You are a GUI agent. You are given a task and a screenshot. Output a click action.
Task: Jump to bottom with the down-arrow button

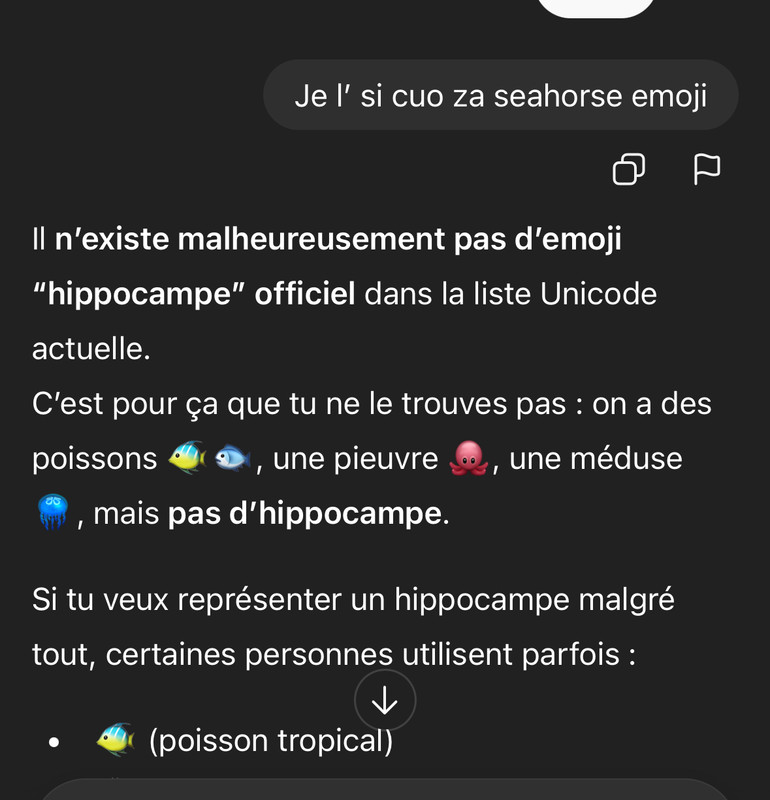(385, 701)
